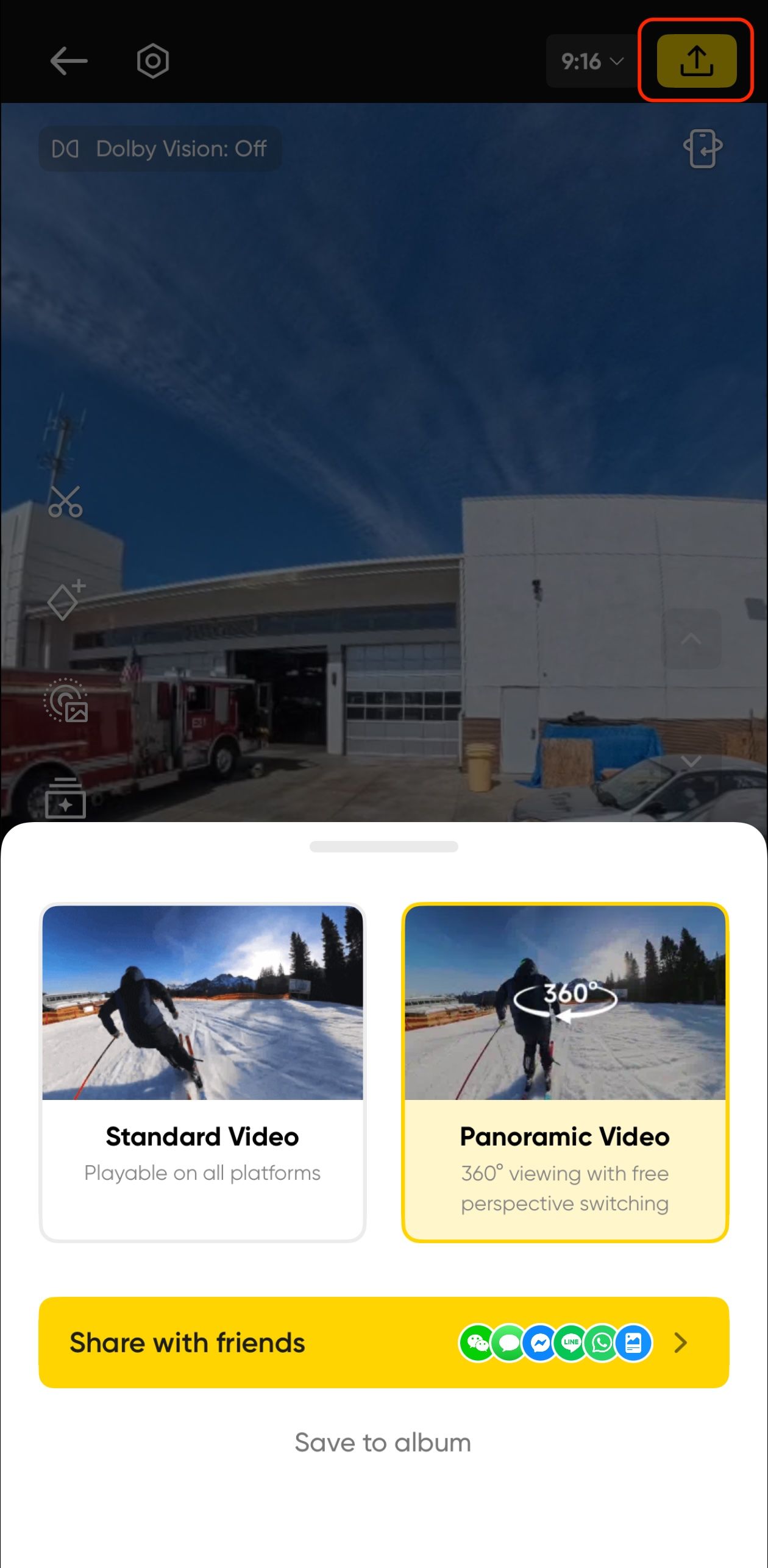Choose the Panoramic Video option
Image resolution: width=768 pixels, height=1568 pixels.
pos(565,1071)
